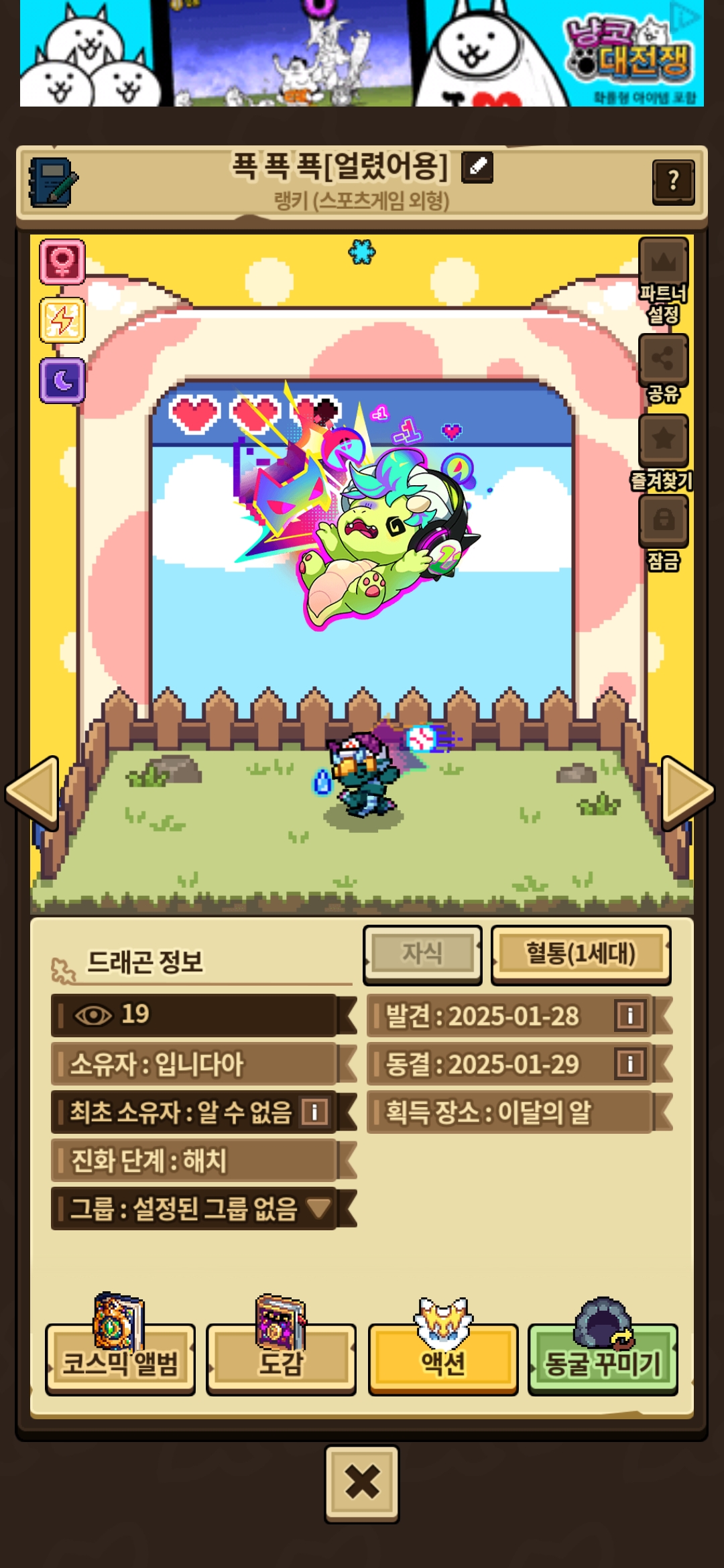Open the help question mark button
The width and height of the screenshot is (724, 1568).
673,181
